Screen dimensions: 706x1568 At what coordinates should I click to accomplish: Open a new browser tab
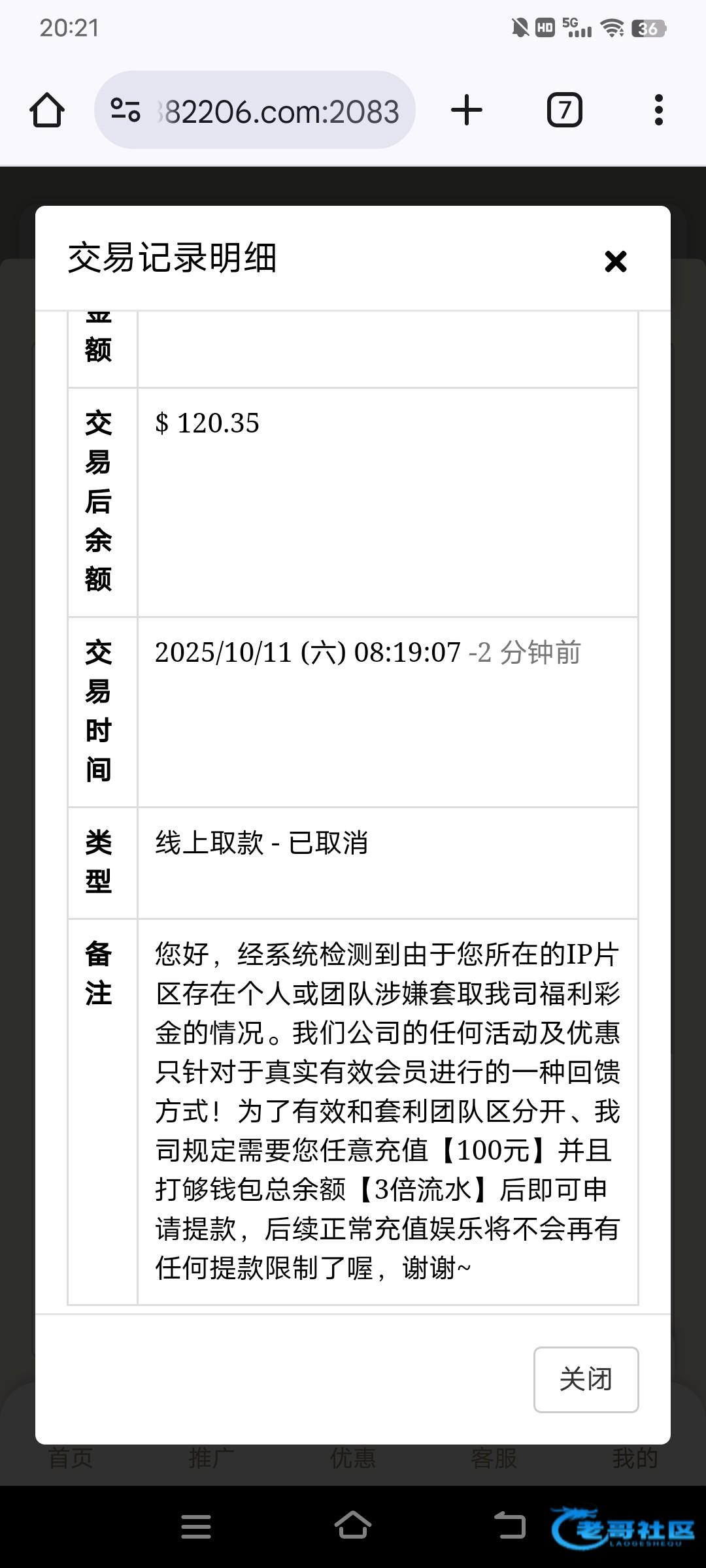467,110
